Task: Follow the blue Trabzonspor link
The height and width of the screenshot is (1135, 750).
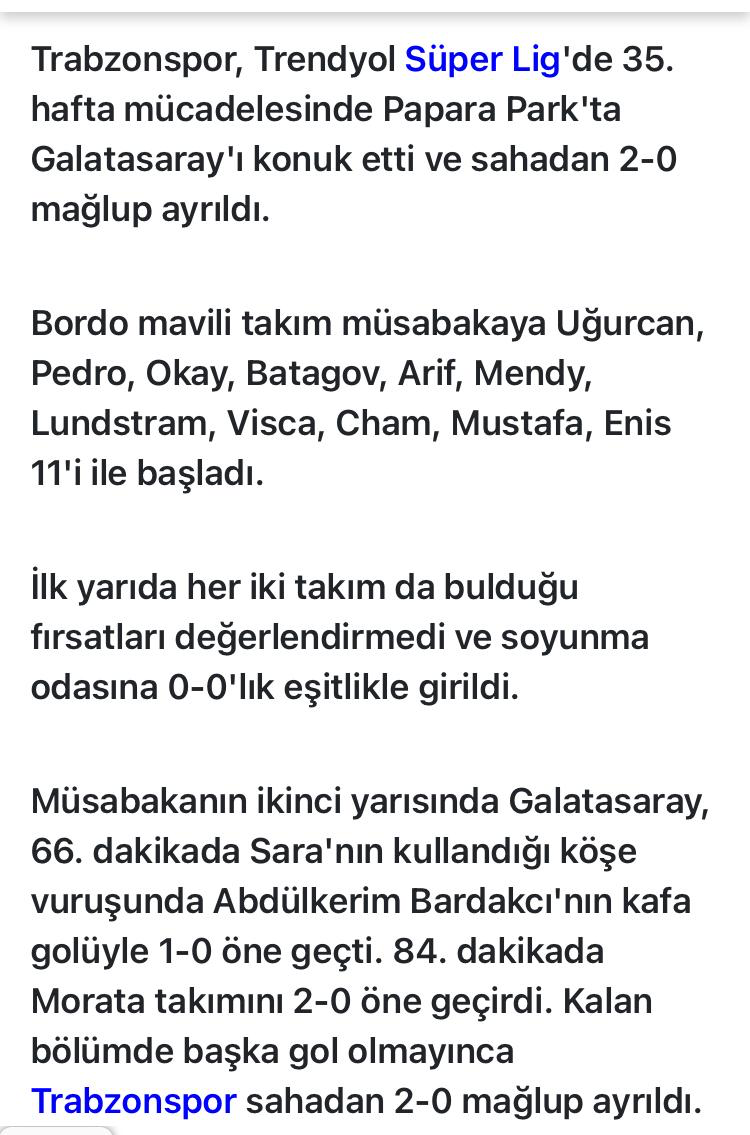Action: 133,1101
